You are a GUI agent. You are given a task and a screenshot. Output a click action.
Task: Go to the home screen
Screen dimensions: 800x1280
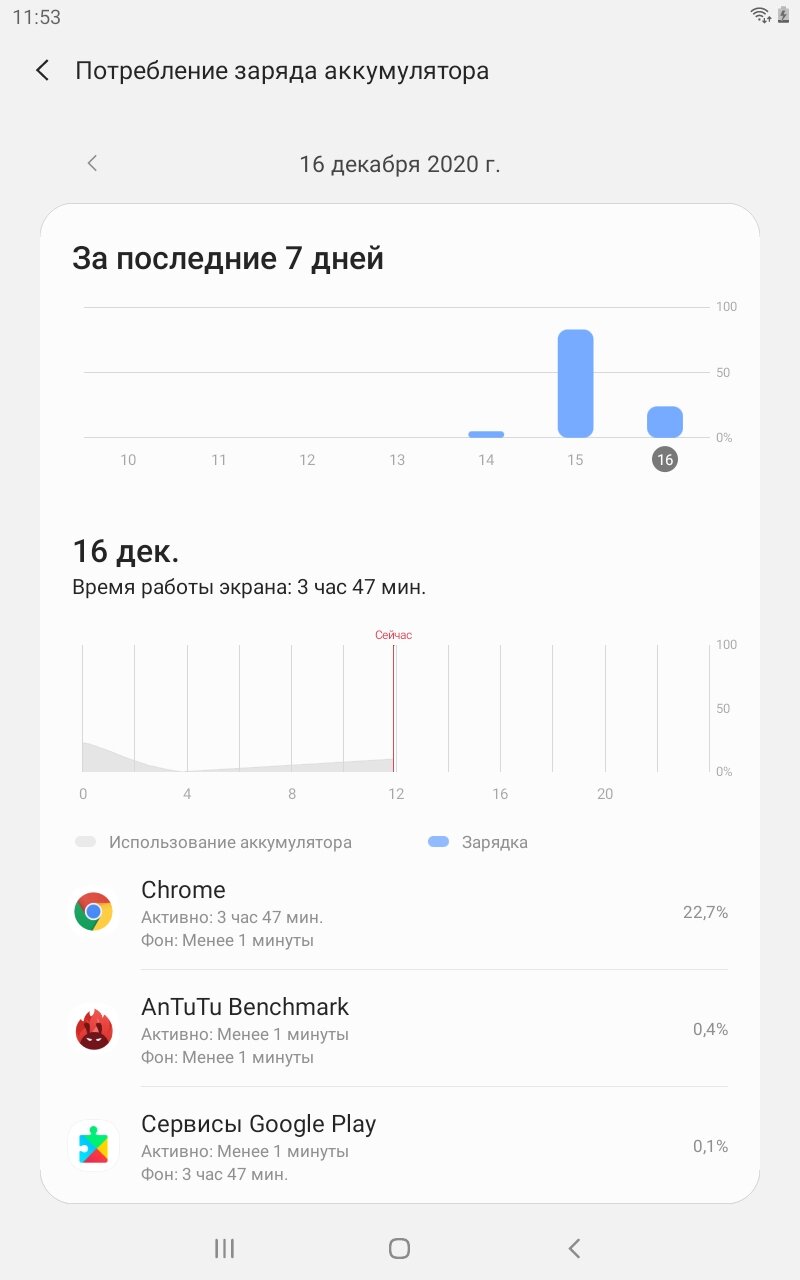(x=399, y=1247)
